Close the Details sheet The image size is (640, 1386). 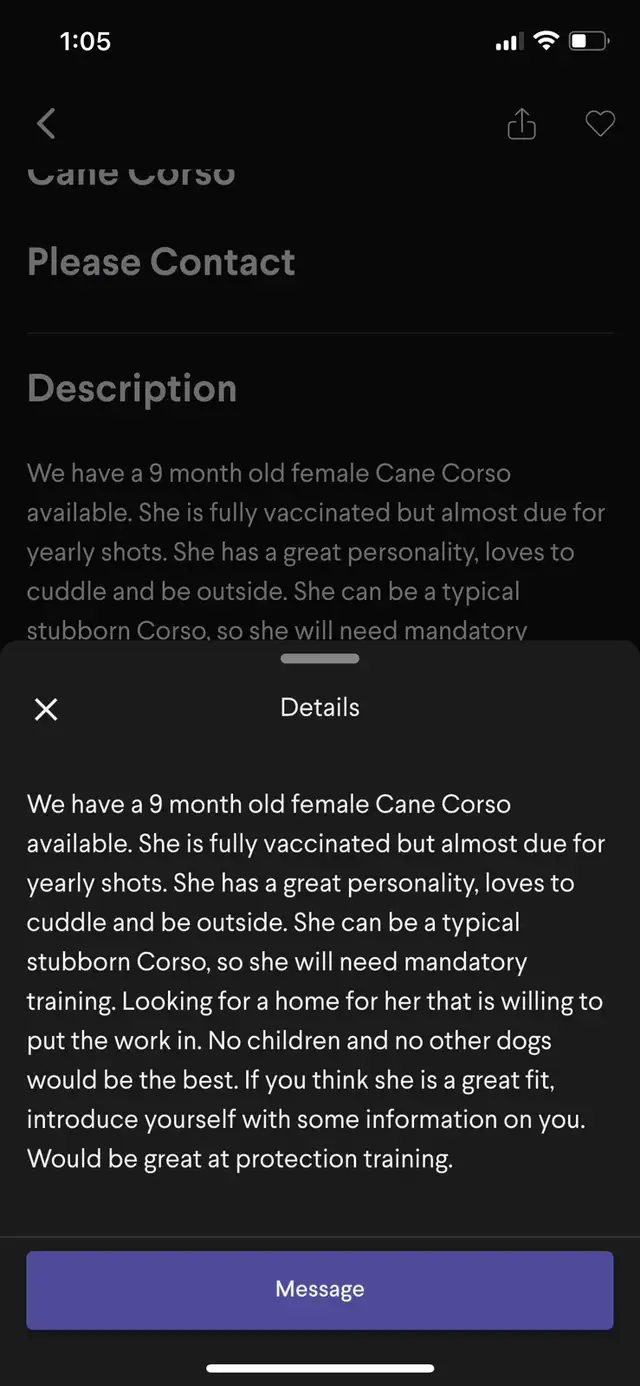(46, 709)
